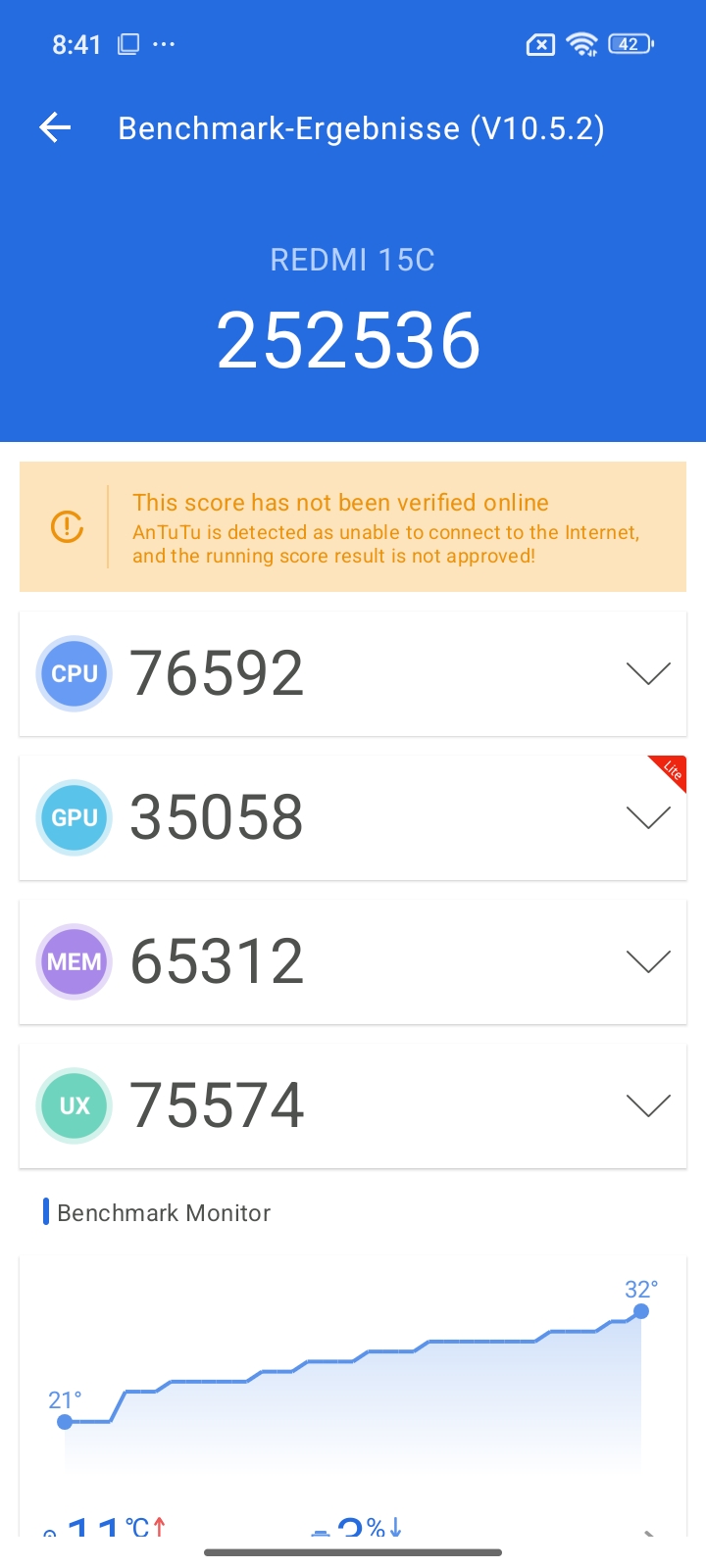Expand the UX score details
Screen dimensions: 706x1568
[648, 1105]
